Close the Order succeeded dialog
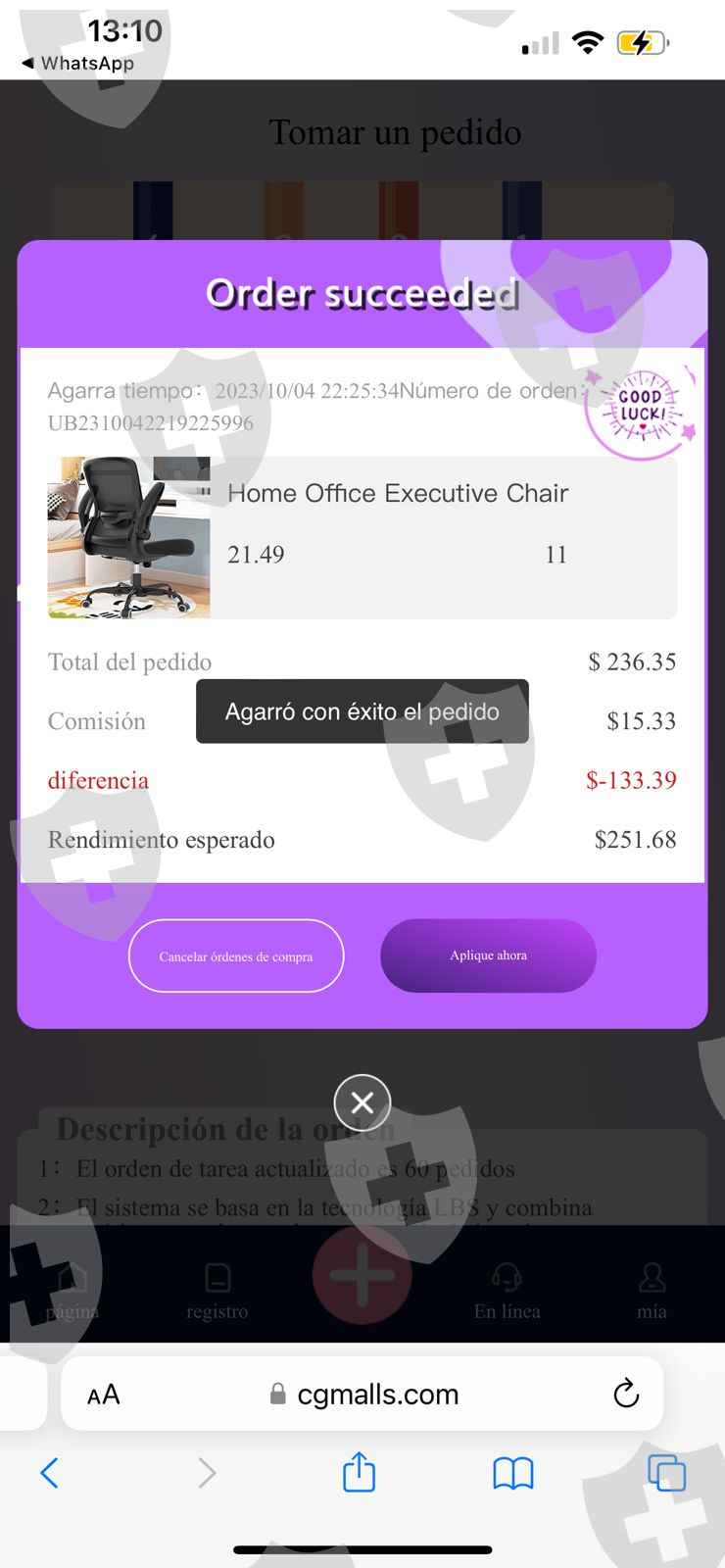 pos(362,1102)
